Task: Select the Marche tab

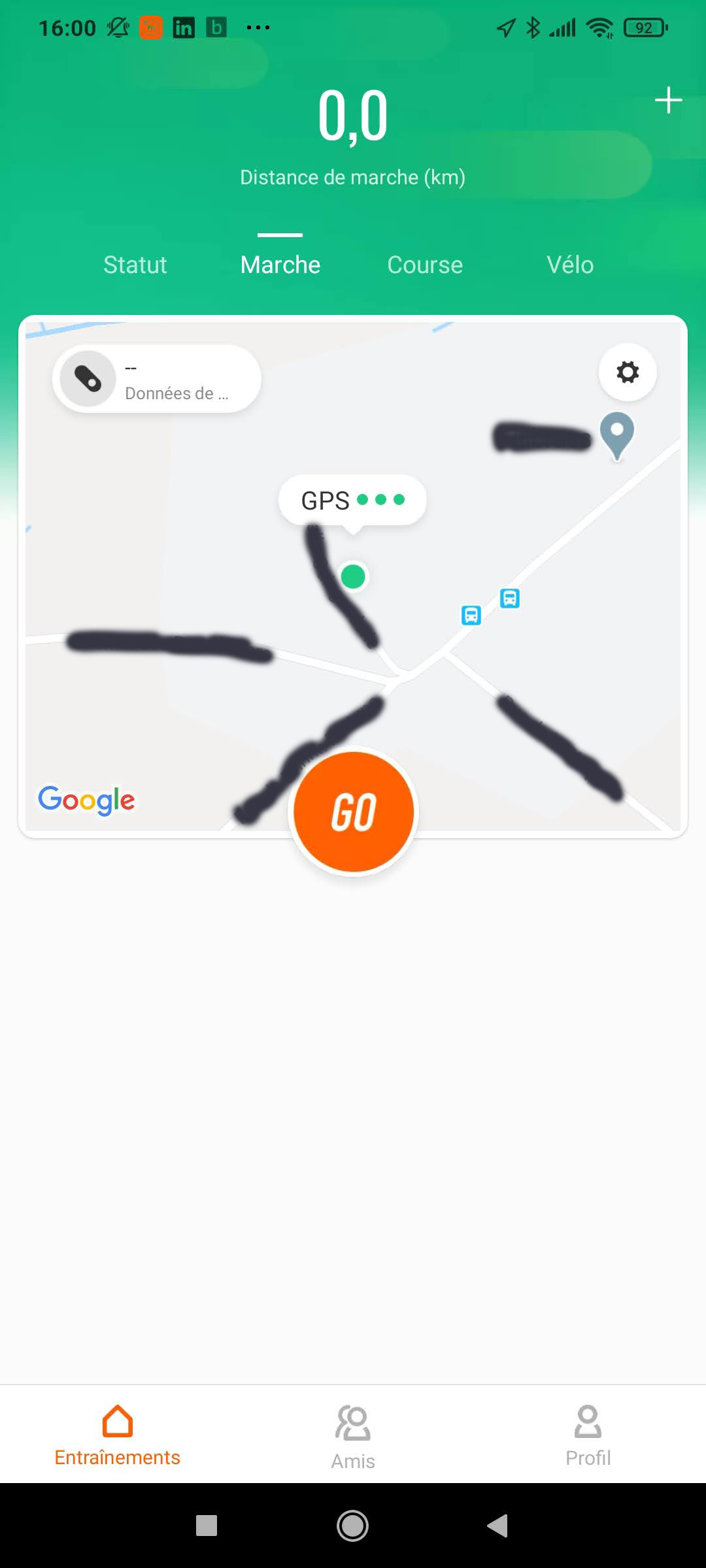Action: pyautogui.click(x=280, y=265)
